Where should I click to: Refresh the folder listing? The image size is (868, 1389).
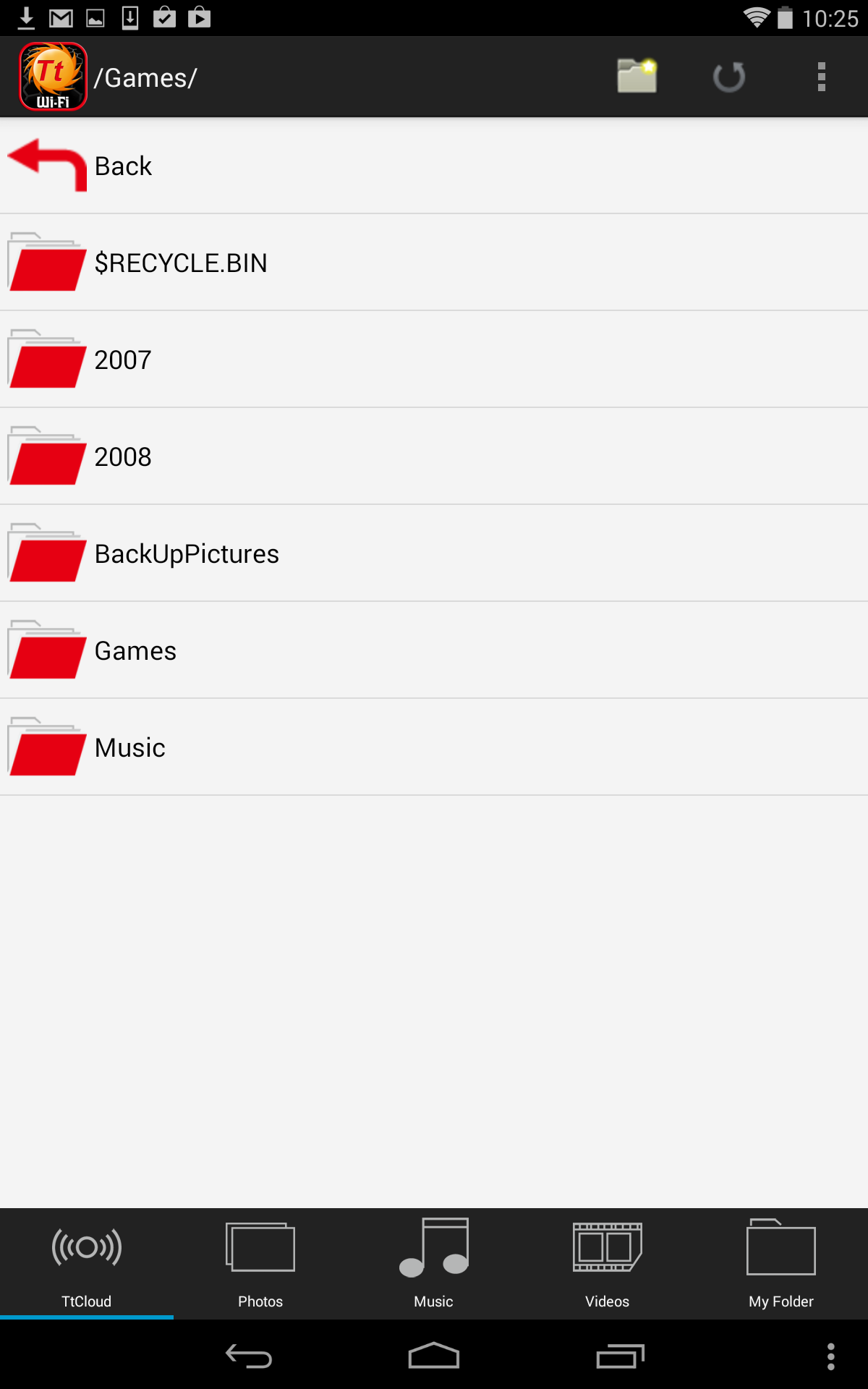[x=729, y=77]
